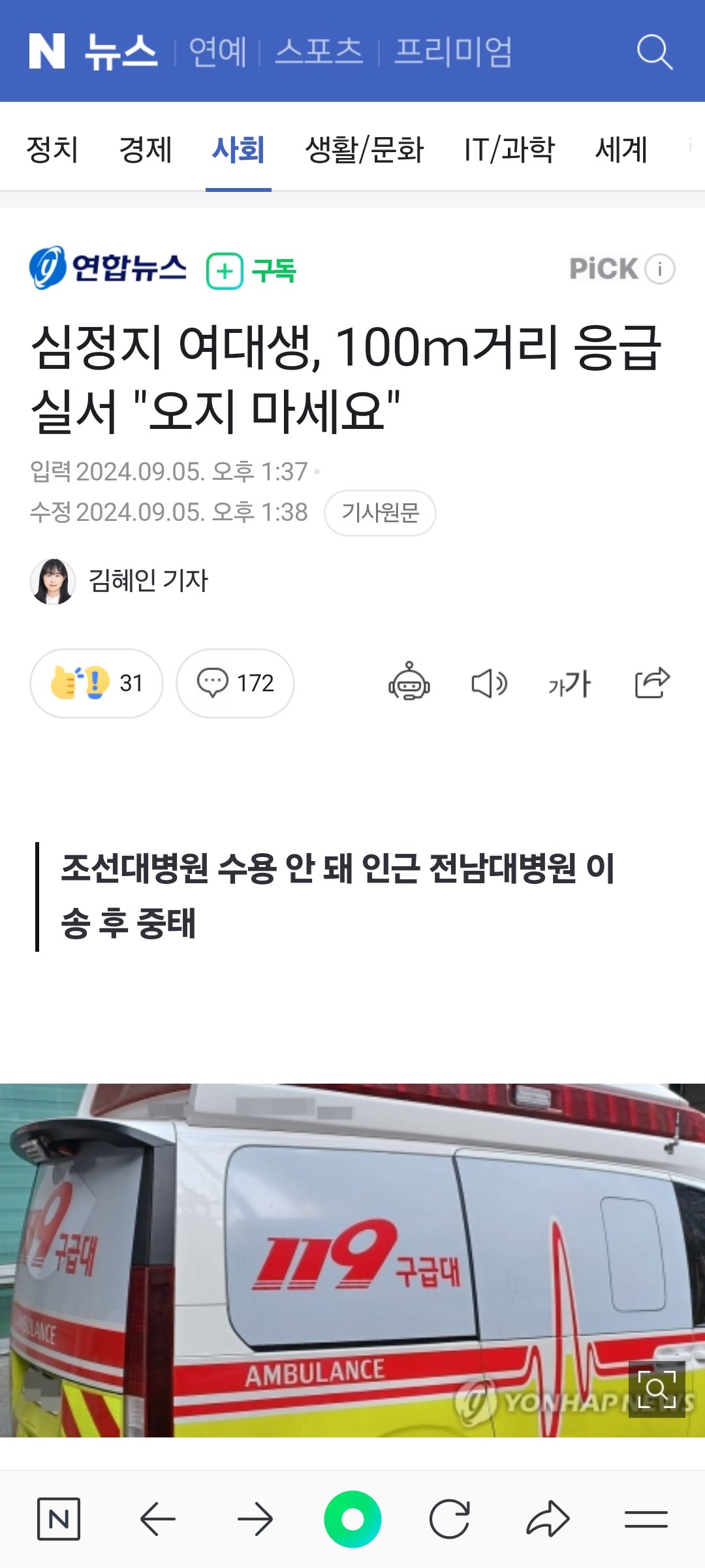Enlarge the ambulance photo
Screen dimensions: 705x1568
(x=656, y=1389)
